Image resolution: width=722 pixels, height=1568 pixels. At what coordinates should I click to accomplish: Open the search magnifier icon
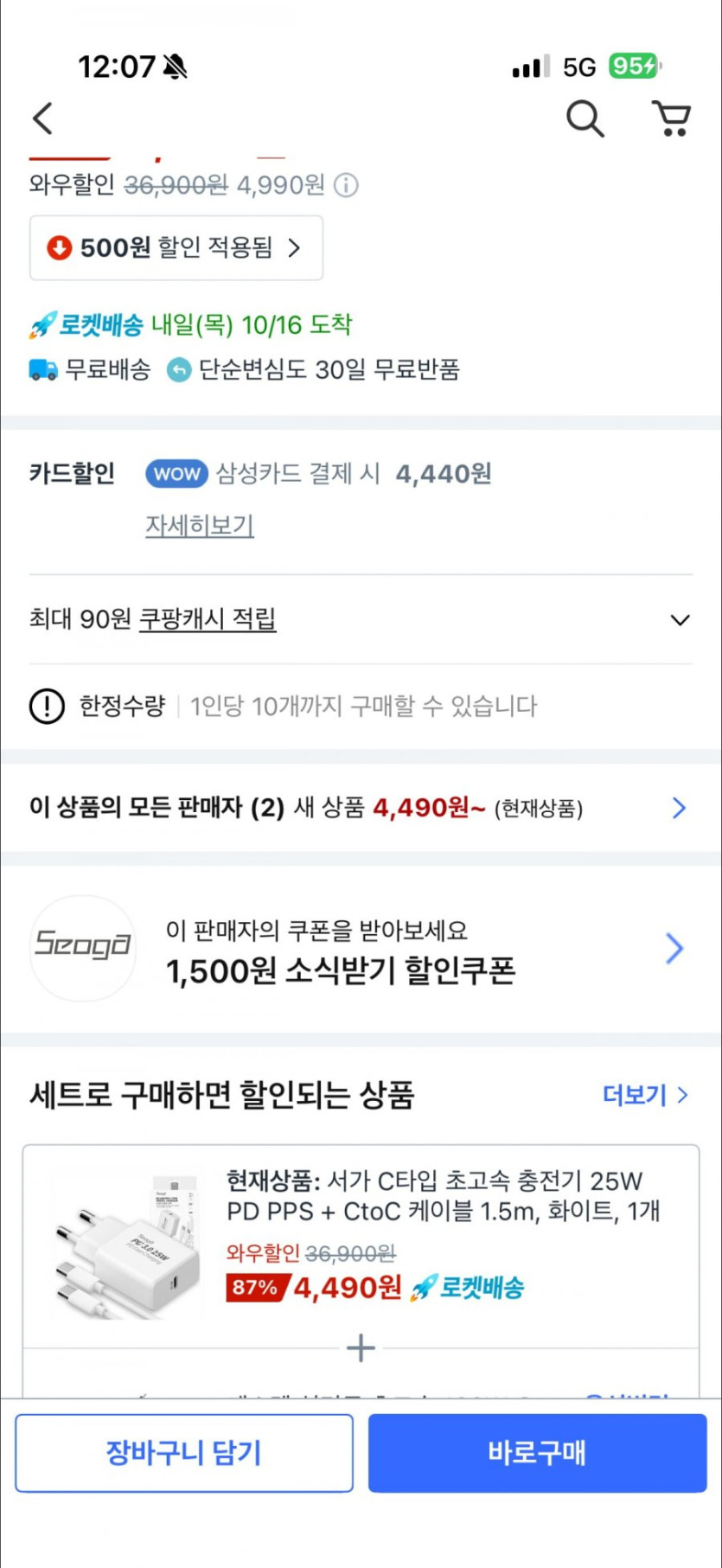[x=585, y=118]
